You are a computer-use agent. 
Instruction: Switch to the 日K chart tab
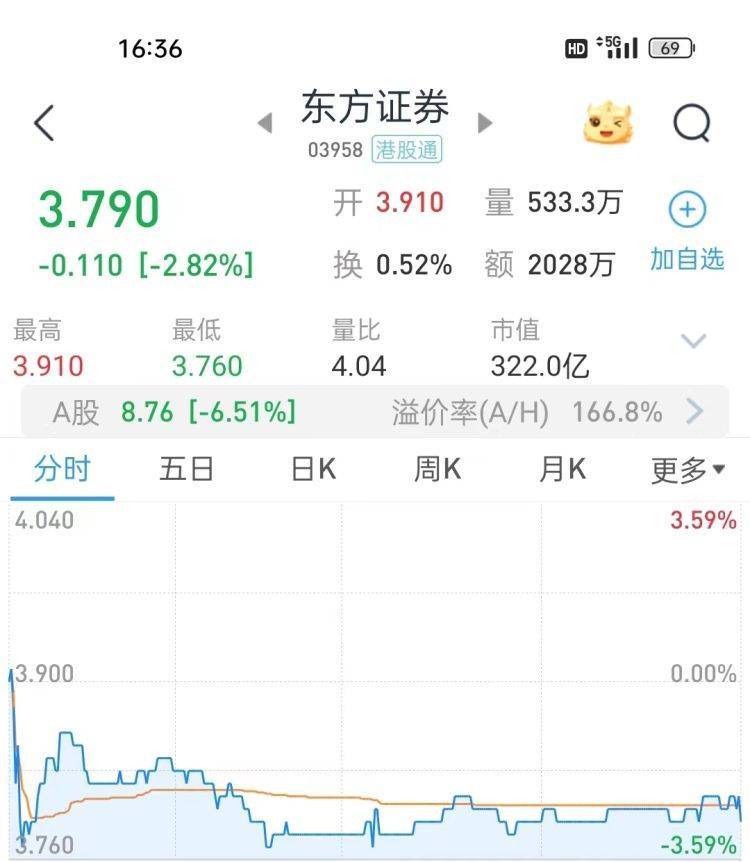[313, 469]
